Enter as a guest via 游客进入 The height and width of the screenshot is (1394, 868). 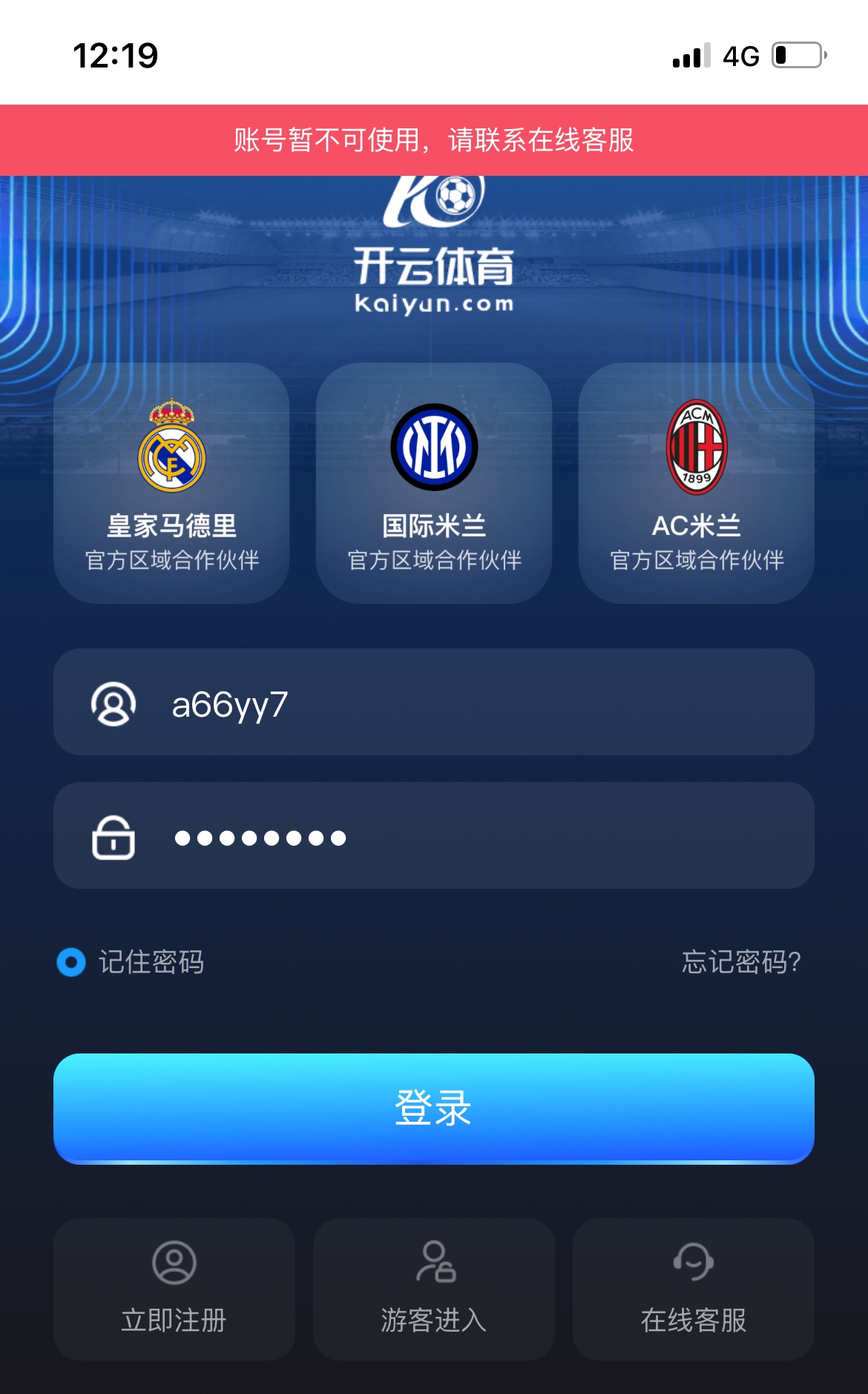click(x=433, y=1289)
